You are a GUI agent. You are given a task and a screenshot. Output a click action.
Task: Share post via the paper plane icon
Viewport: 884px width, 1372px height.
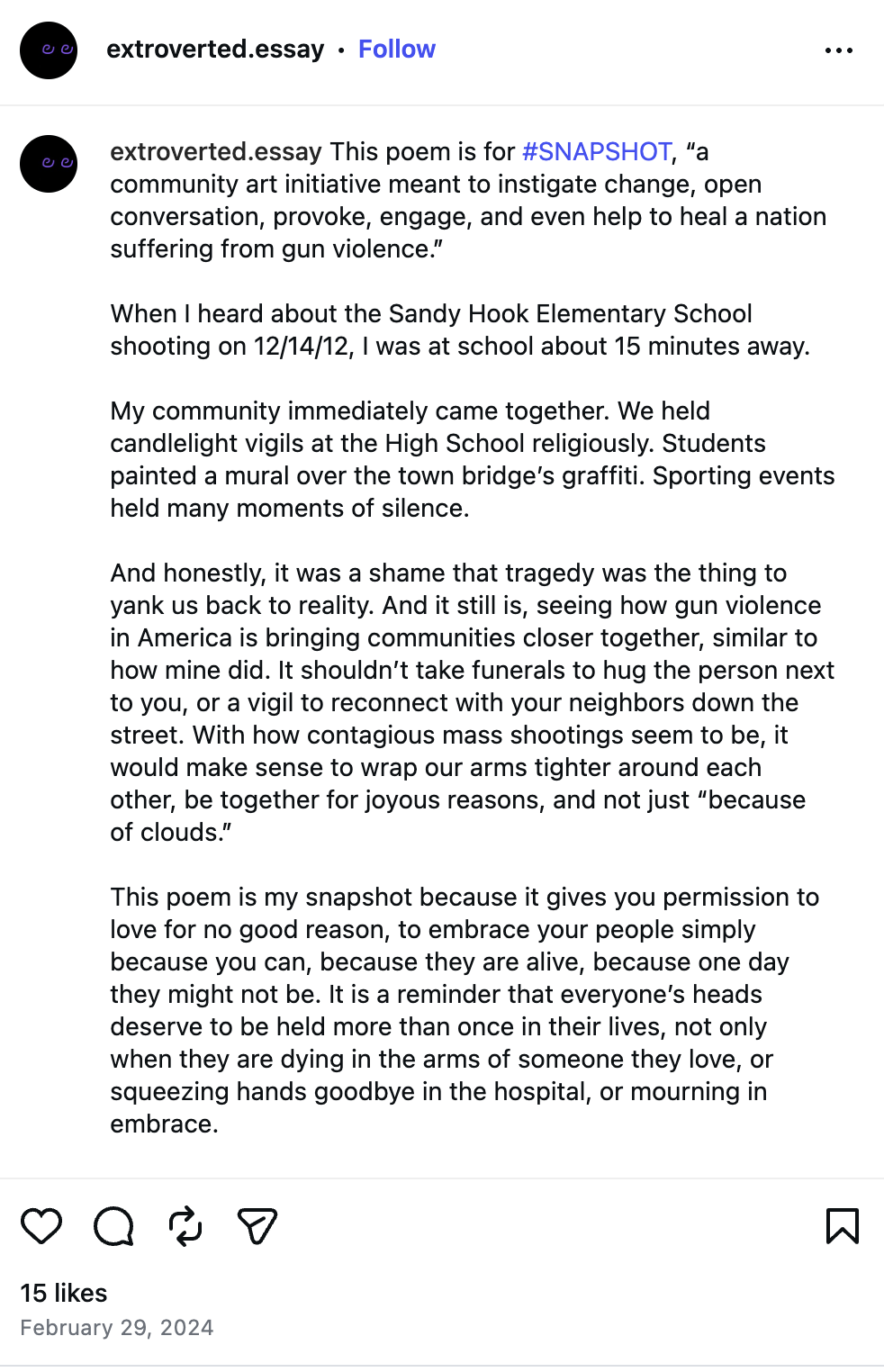pos(257,1226)
